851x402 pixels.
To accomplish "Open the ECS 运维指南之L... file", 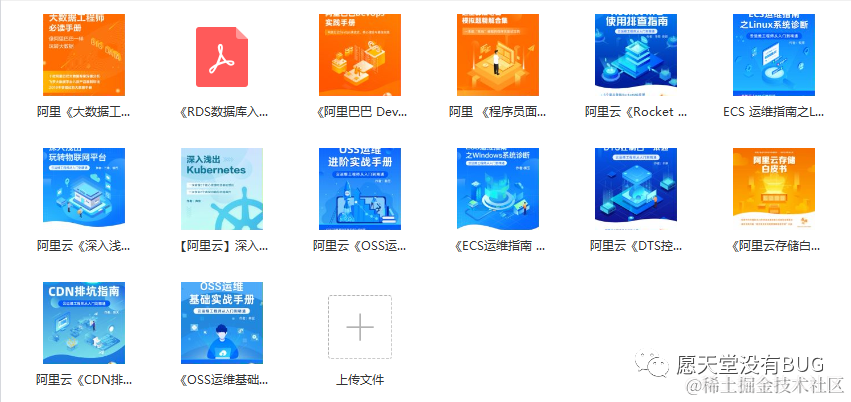I will [772, 55].
